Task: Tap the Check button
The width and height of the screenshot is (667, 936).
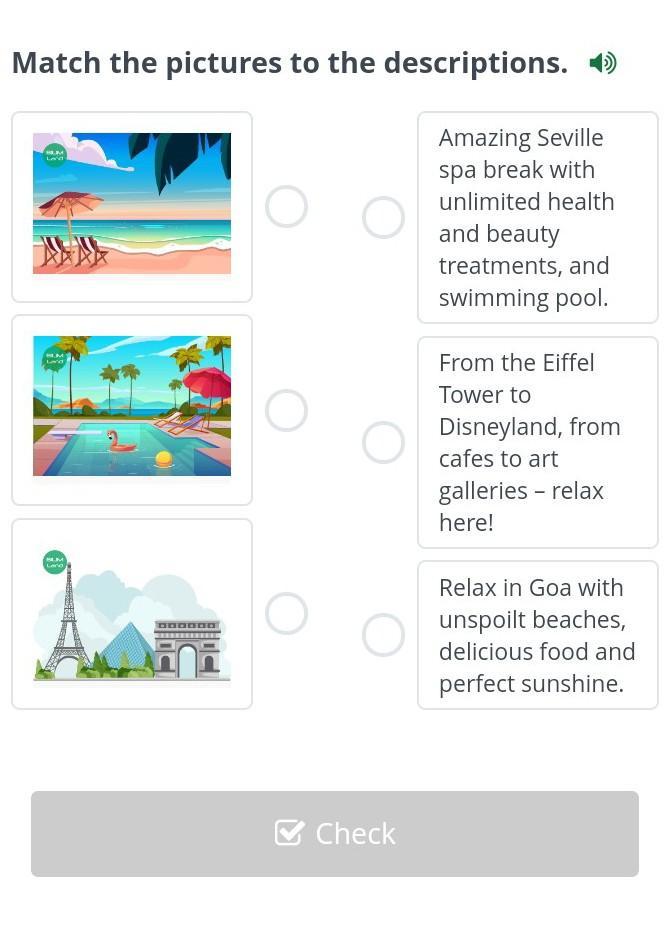Action: tap(335, 834)
